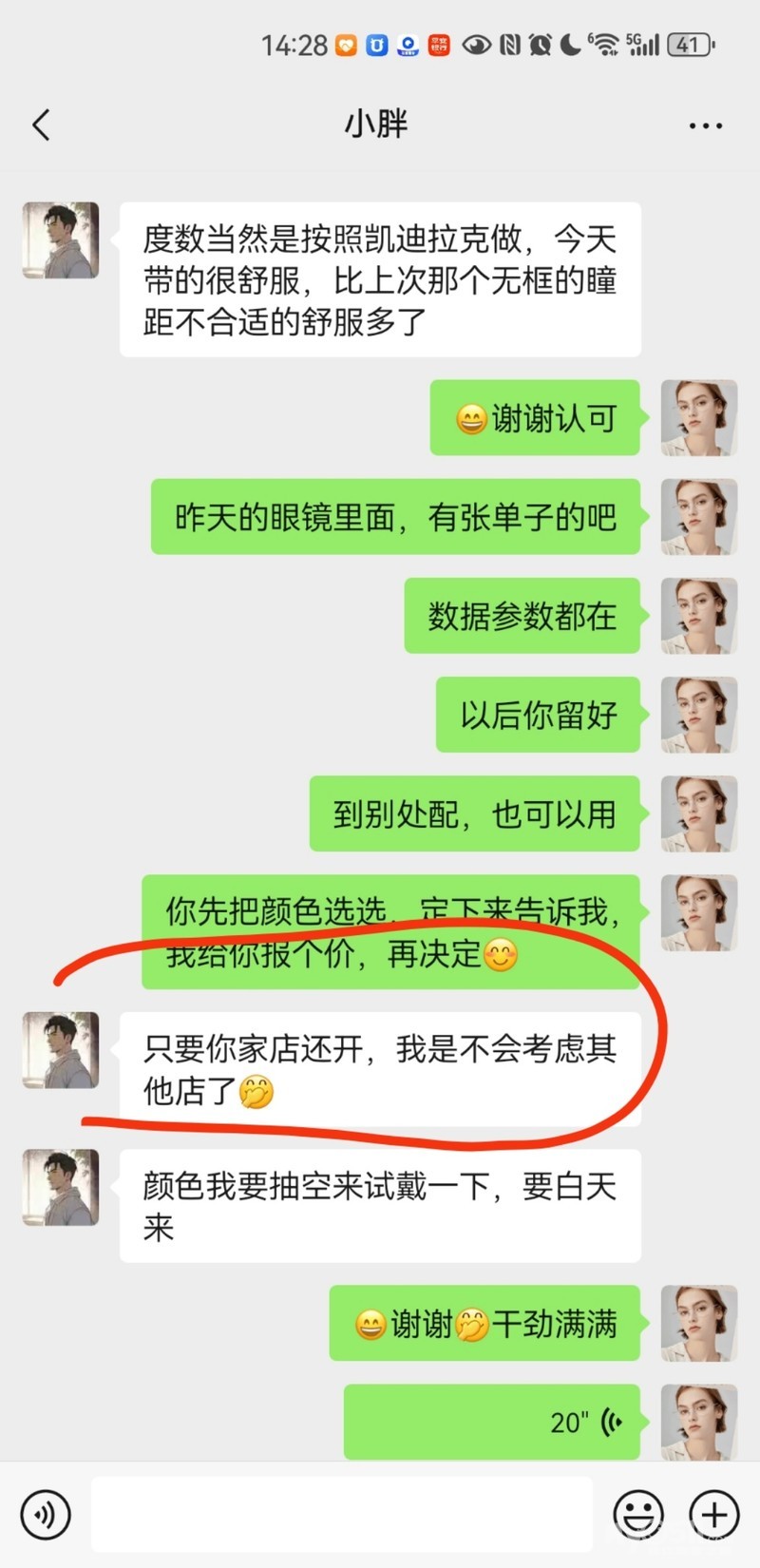Open my avatar beside 谢谢认可 message
Viewport: 760px width, 1568px height.
click(699, 418)
